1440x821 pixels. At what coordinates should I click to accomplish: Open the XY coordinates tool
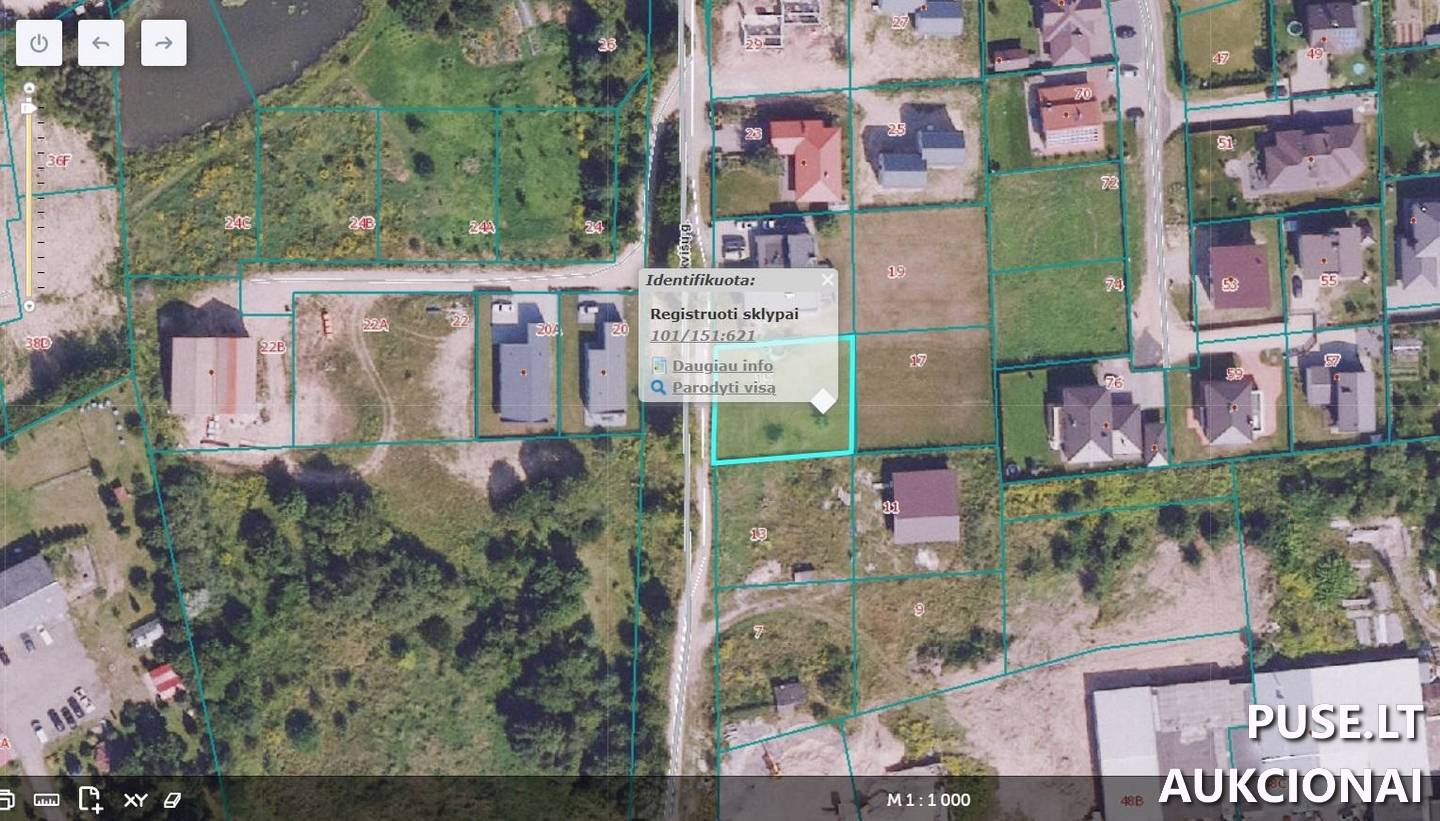[x=135, y=800]
